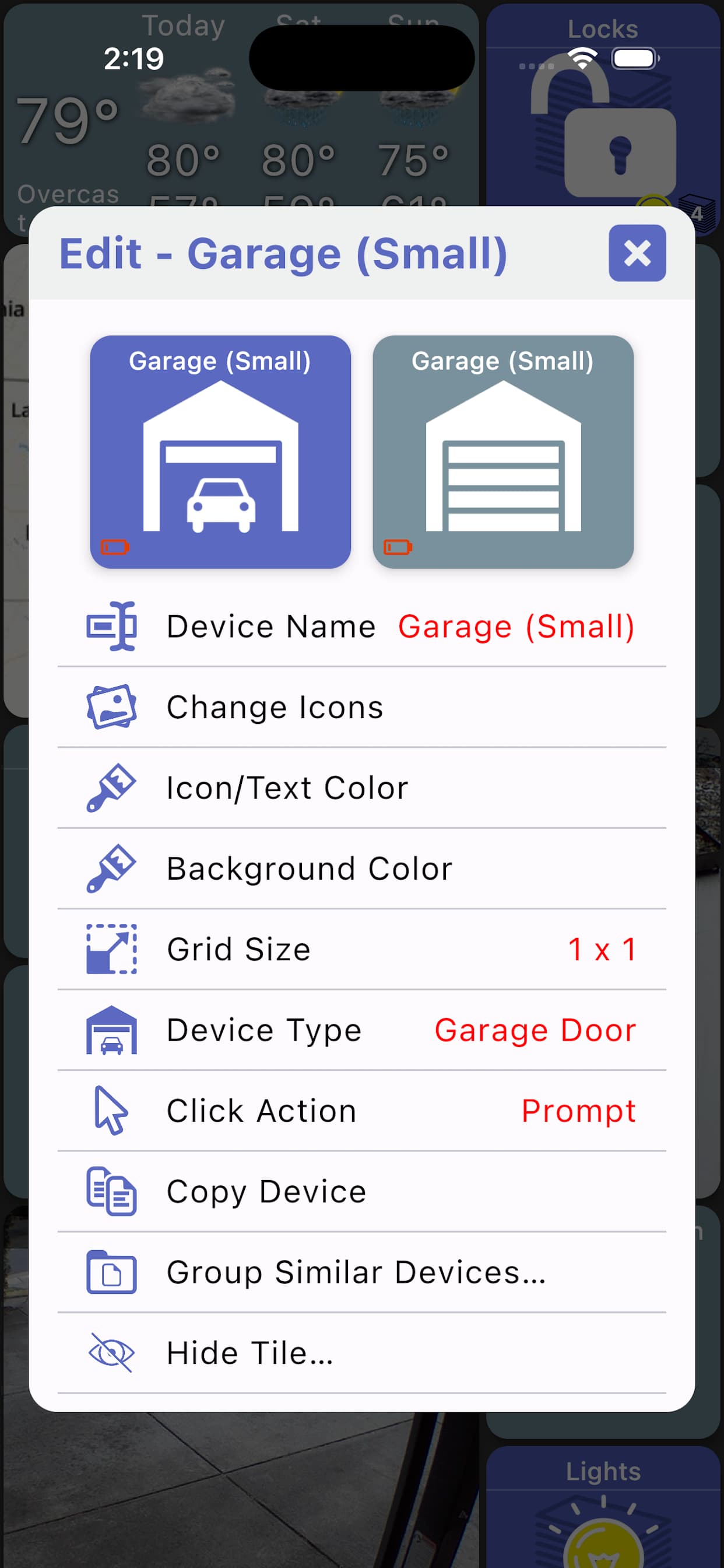Open Icon/Text Color setting
The height and width of the screenshot is (1568, 724).
tap(361, 788)
